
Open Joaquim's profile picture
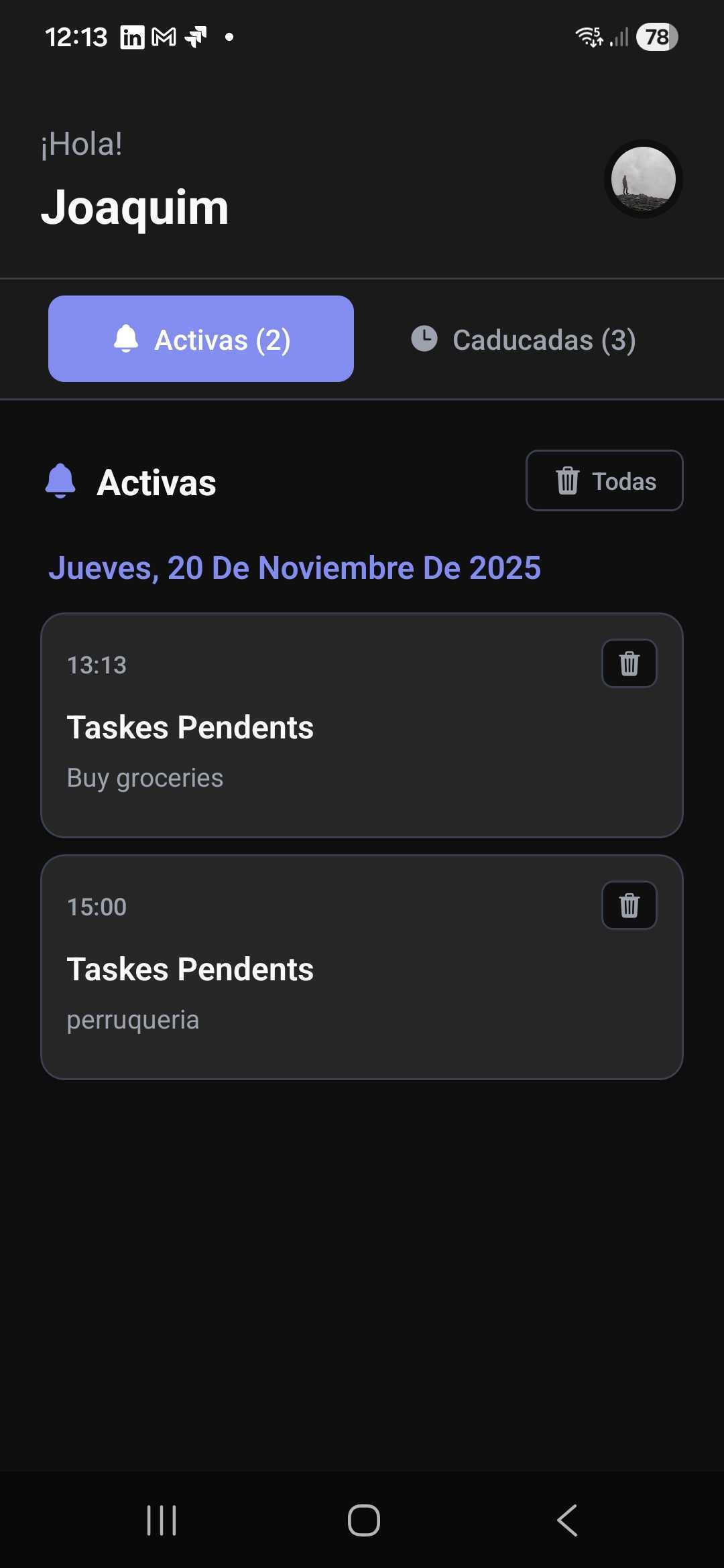[643, 180]
